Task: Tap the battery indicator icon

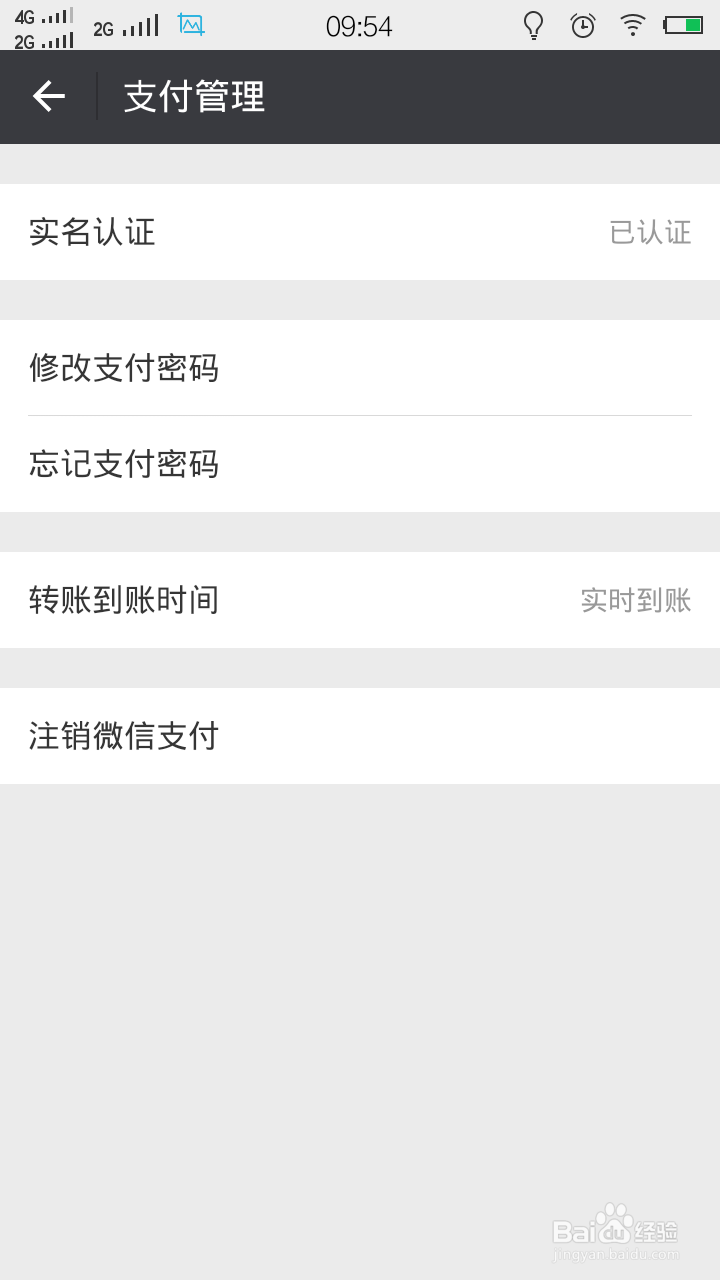Action: pyautogui.click(x=683, y=26)
